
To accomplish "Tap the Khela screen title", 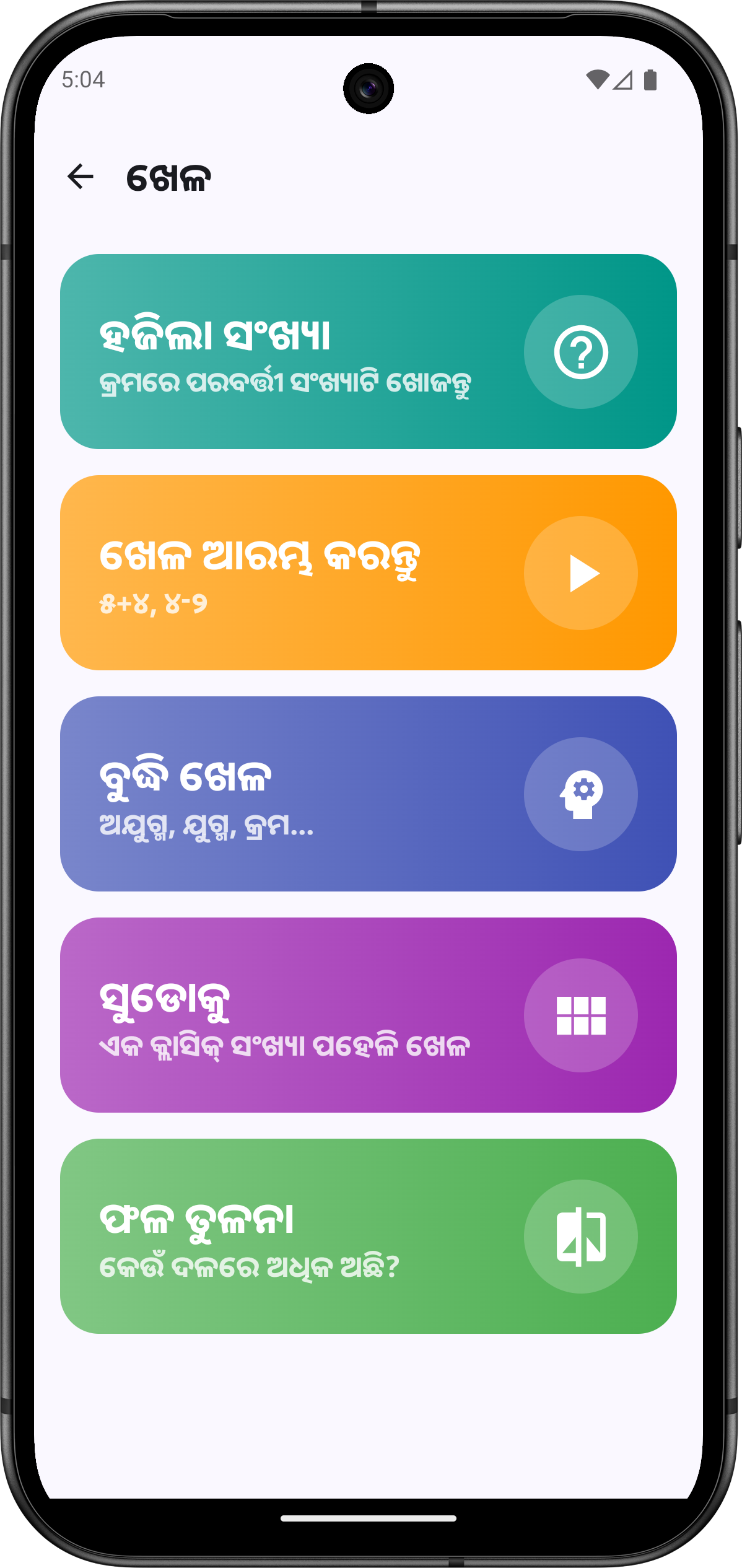I will point(168,178).
